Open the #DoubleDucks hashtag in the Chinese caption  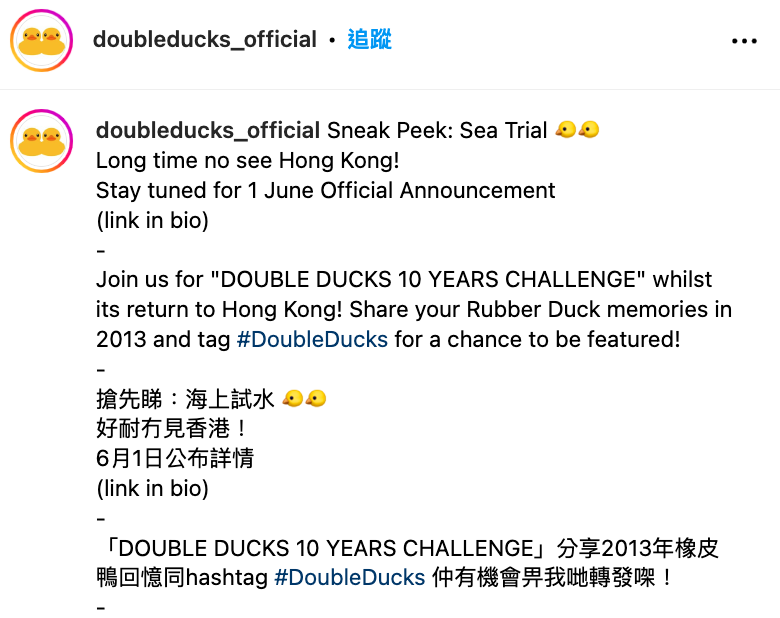[349, 577]
